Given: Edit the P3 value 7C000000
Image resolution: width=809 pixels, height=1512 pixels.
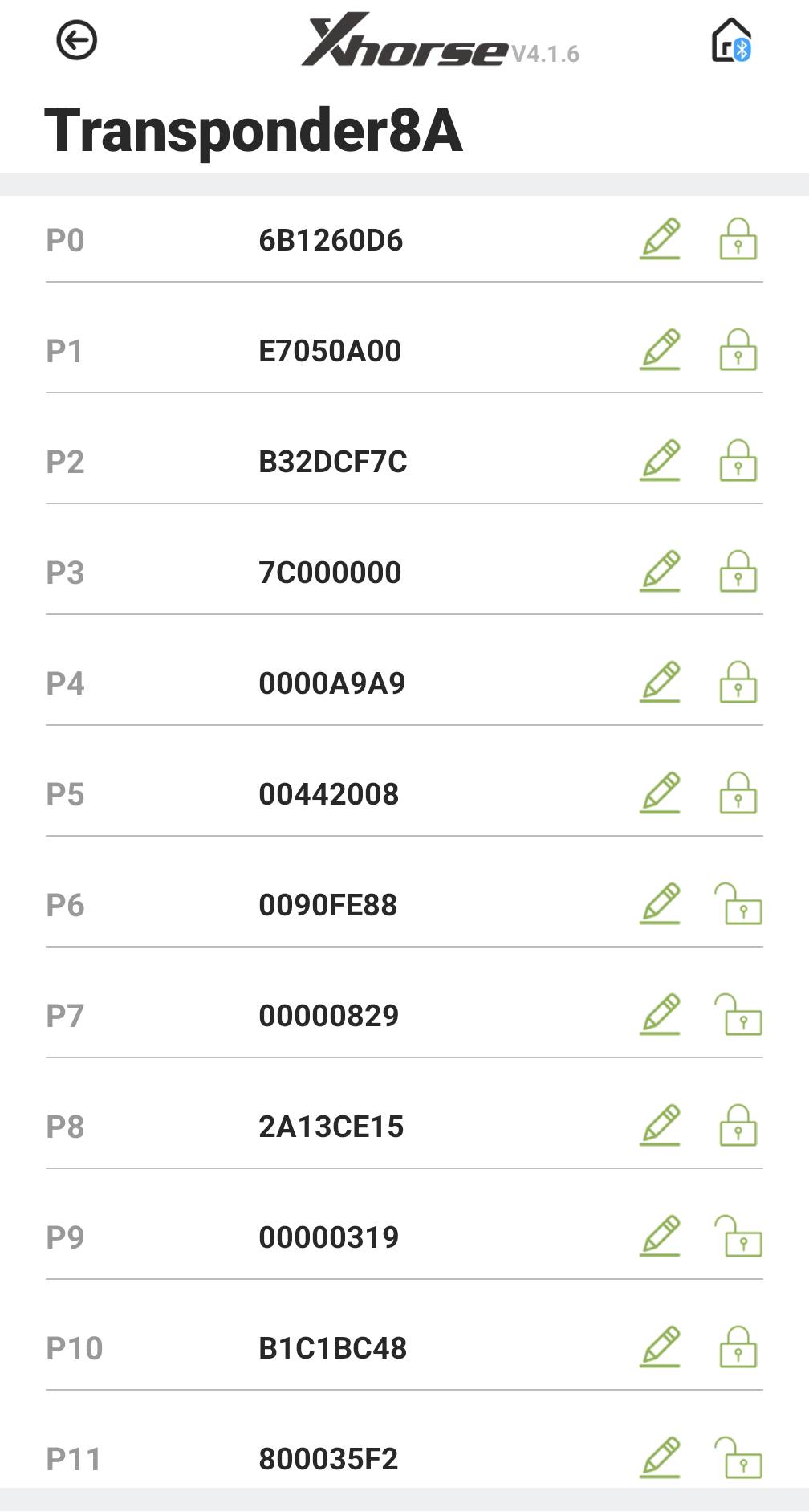Looking at the screenshot, I should 661,572.
